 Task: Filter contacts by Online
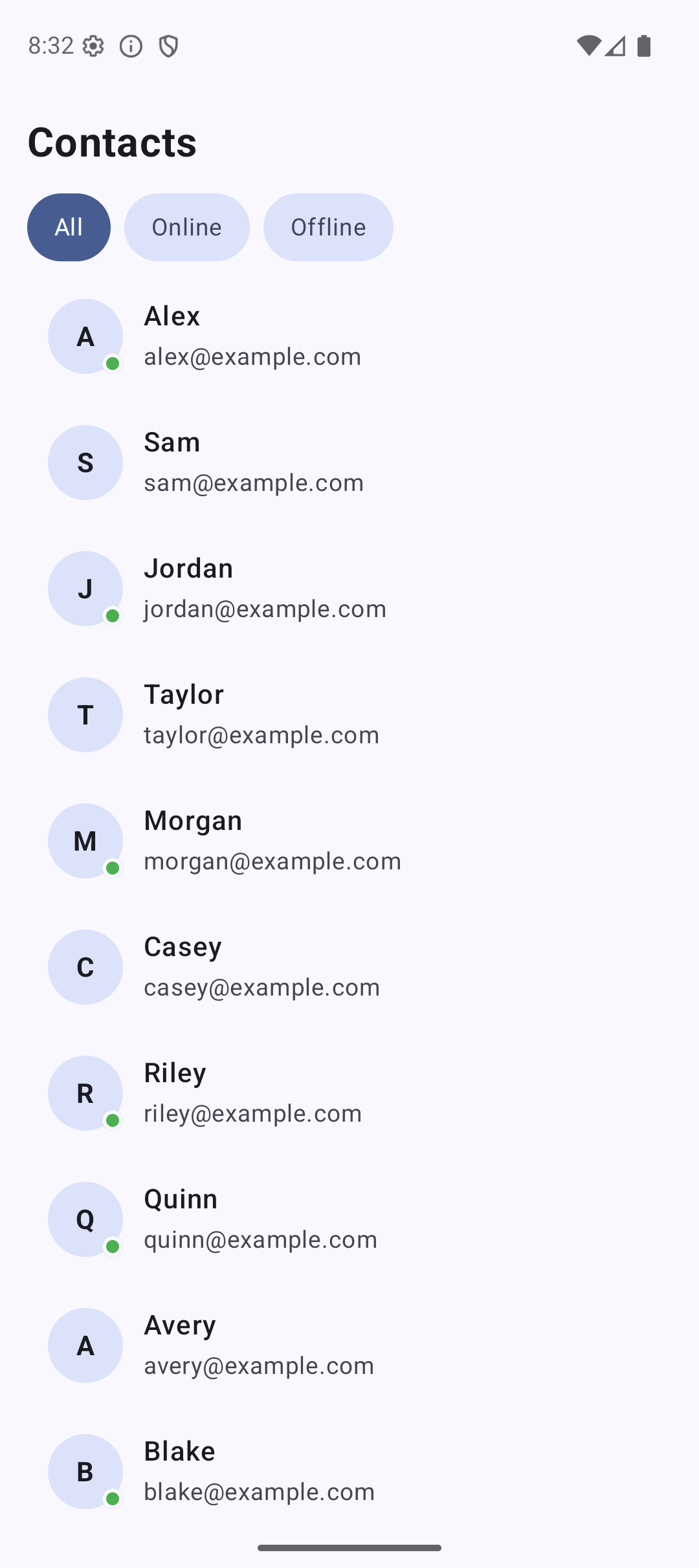click(186, 227)
